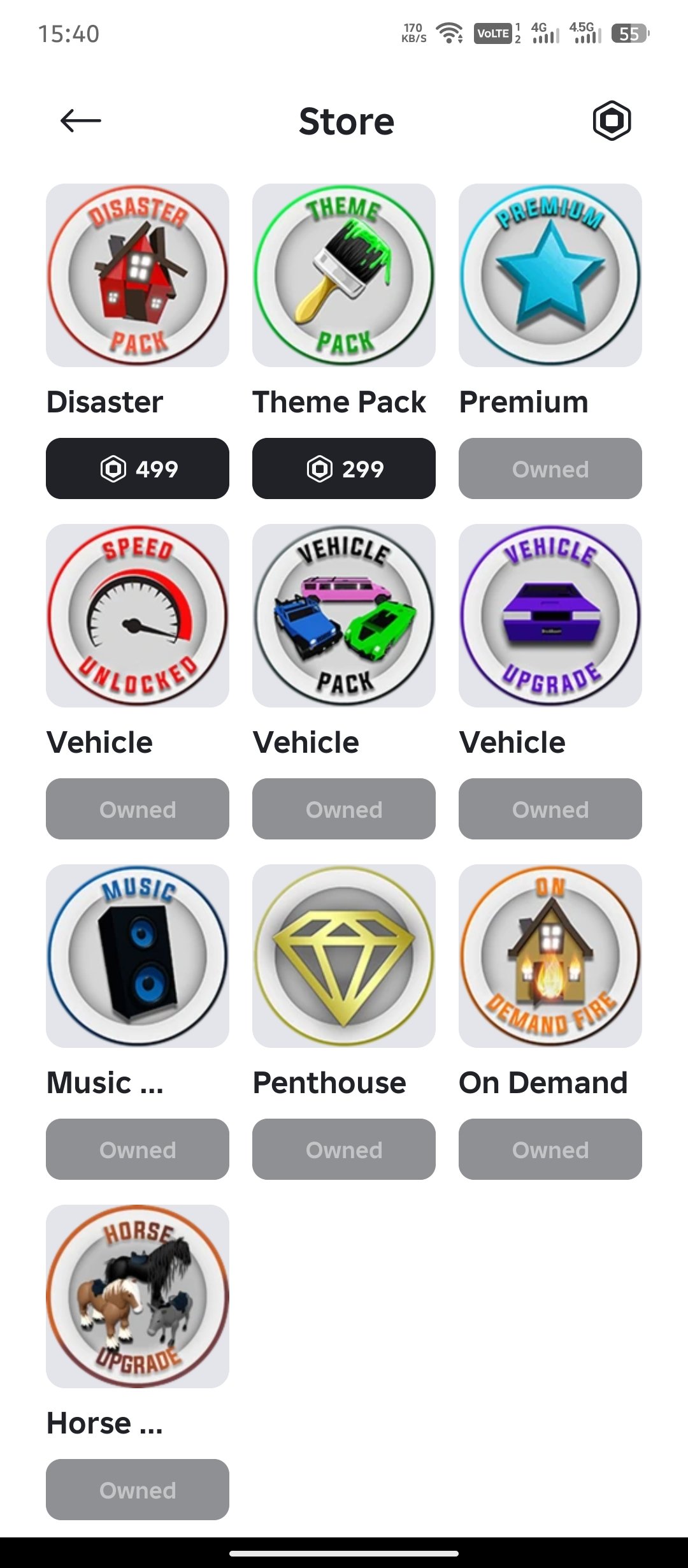The image size is (688, 1568).
Task: Open the On Demand Fire tile
Action: [x=550, y=956]
